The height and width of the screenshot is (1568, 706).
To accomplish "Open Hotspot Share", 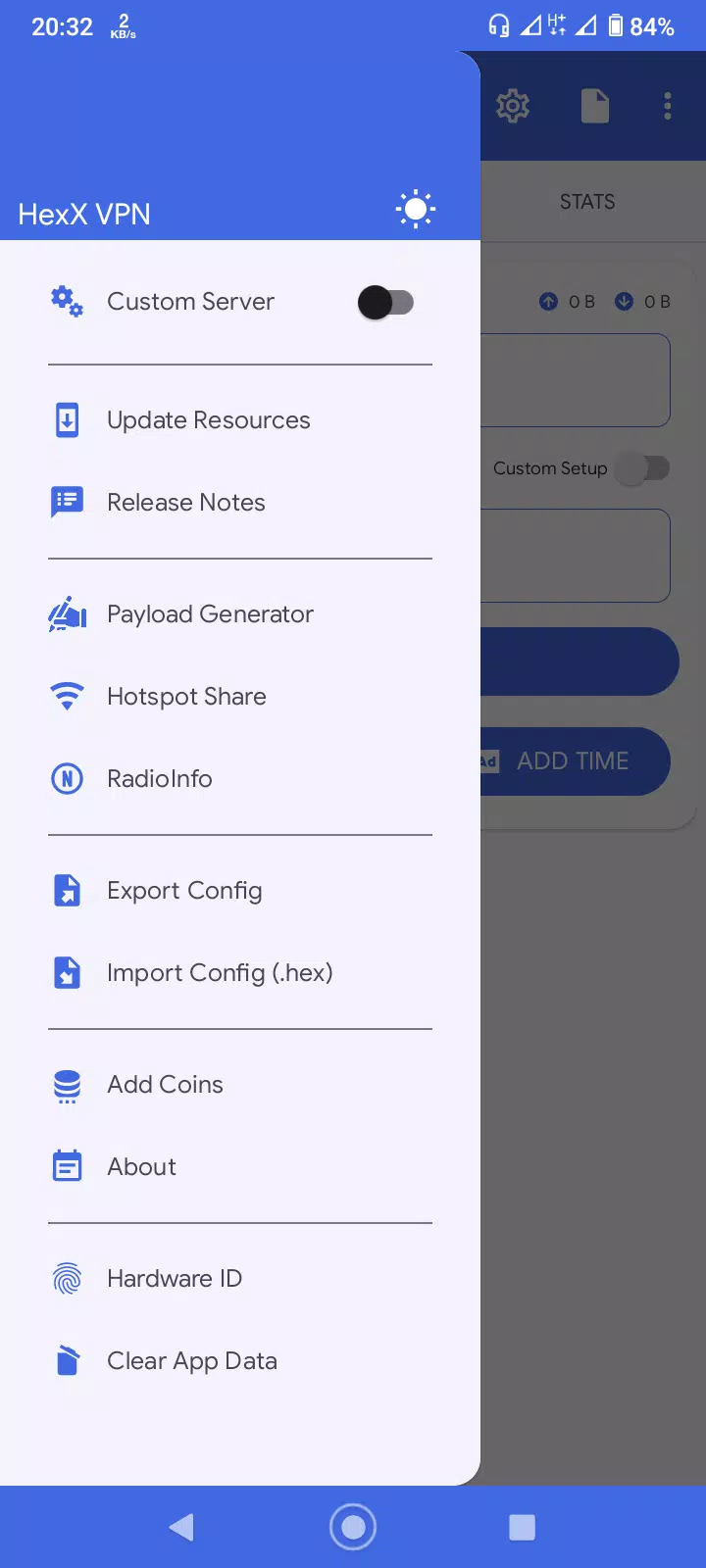I will tap(186, 697).
